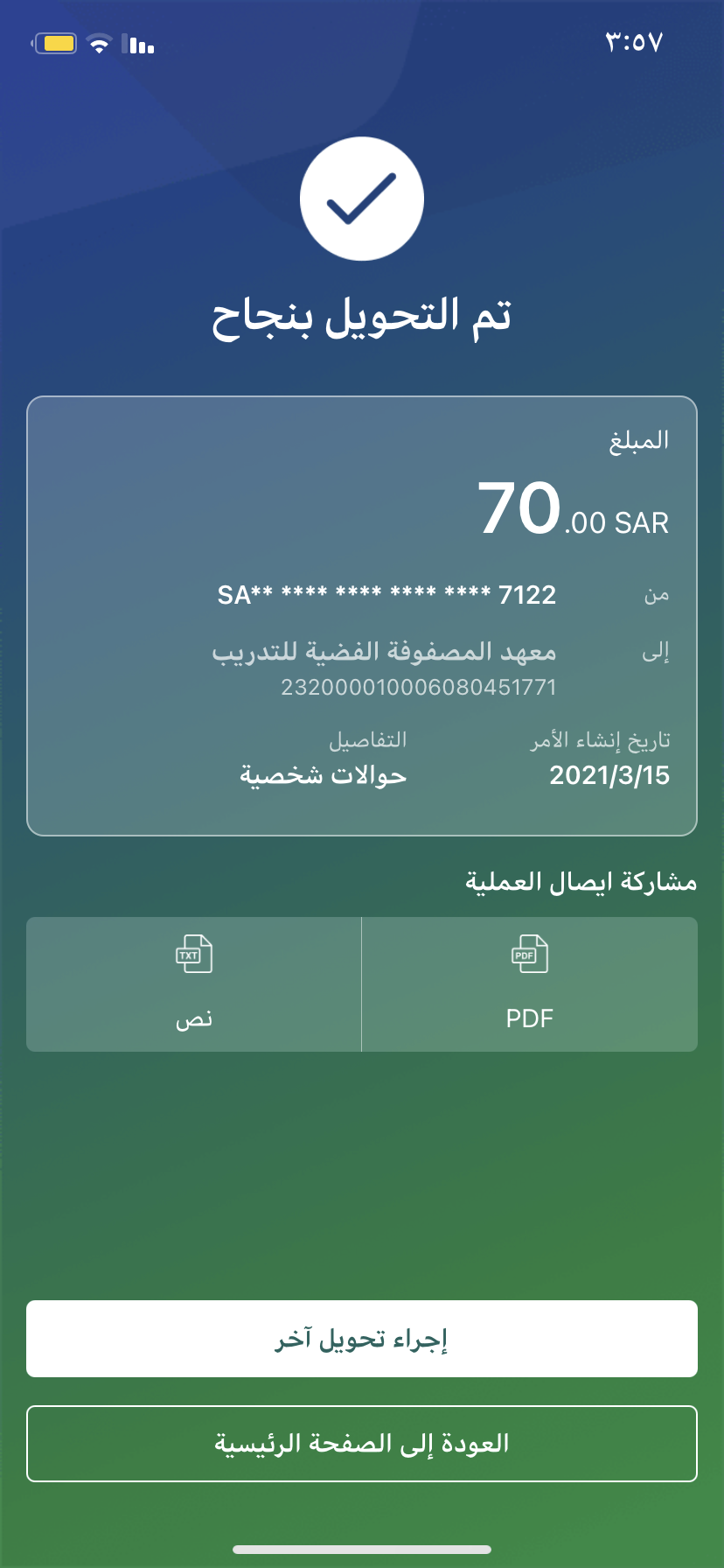The height and width of the screenshot is (1568, 724).
Task: Return home via العودة إلى الصفحة الرئيسية
Action: (x=362, y=1444)
